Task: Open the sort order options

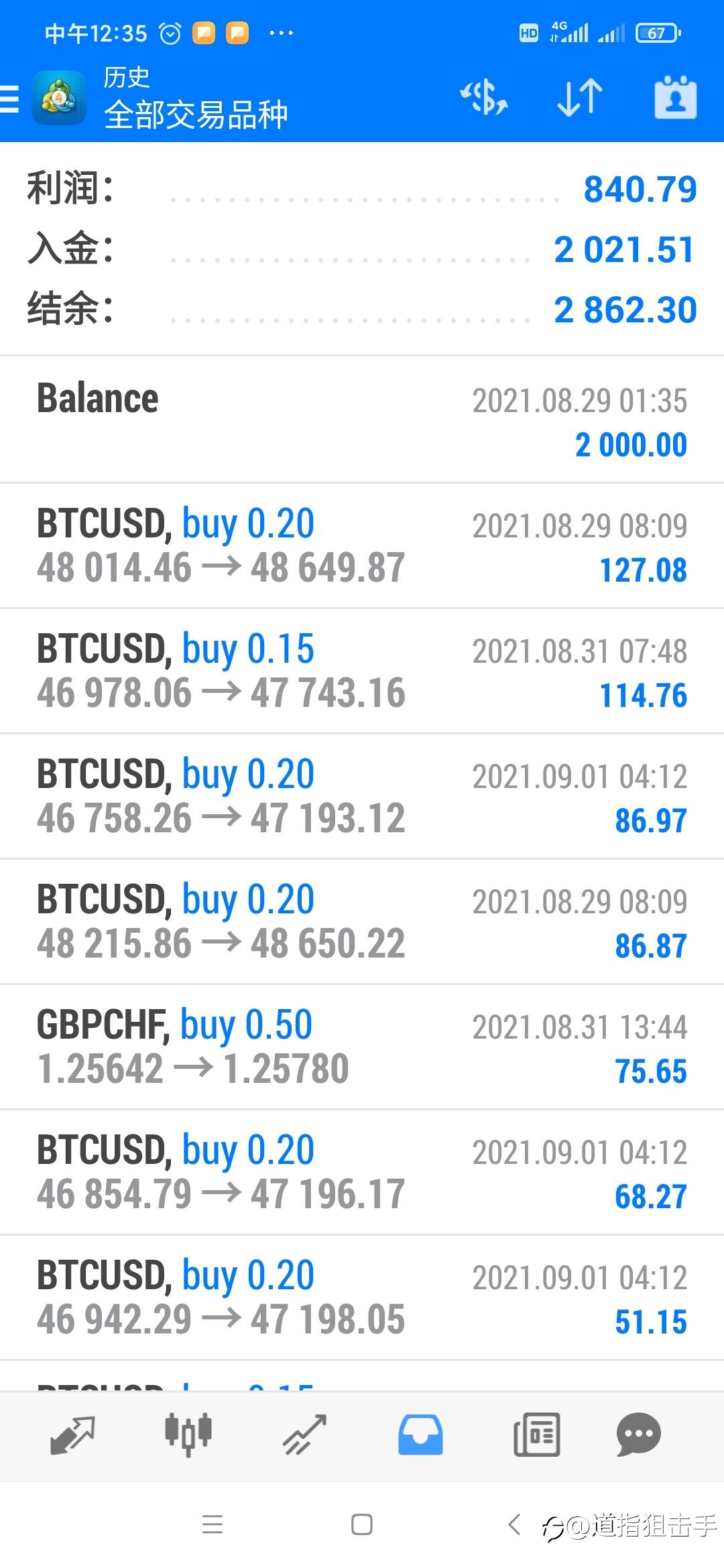Action: 580,98
